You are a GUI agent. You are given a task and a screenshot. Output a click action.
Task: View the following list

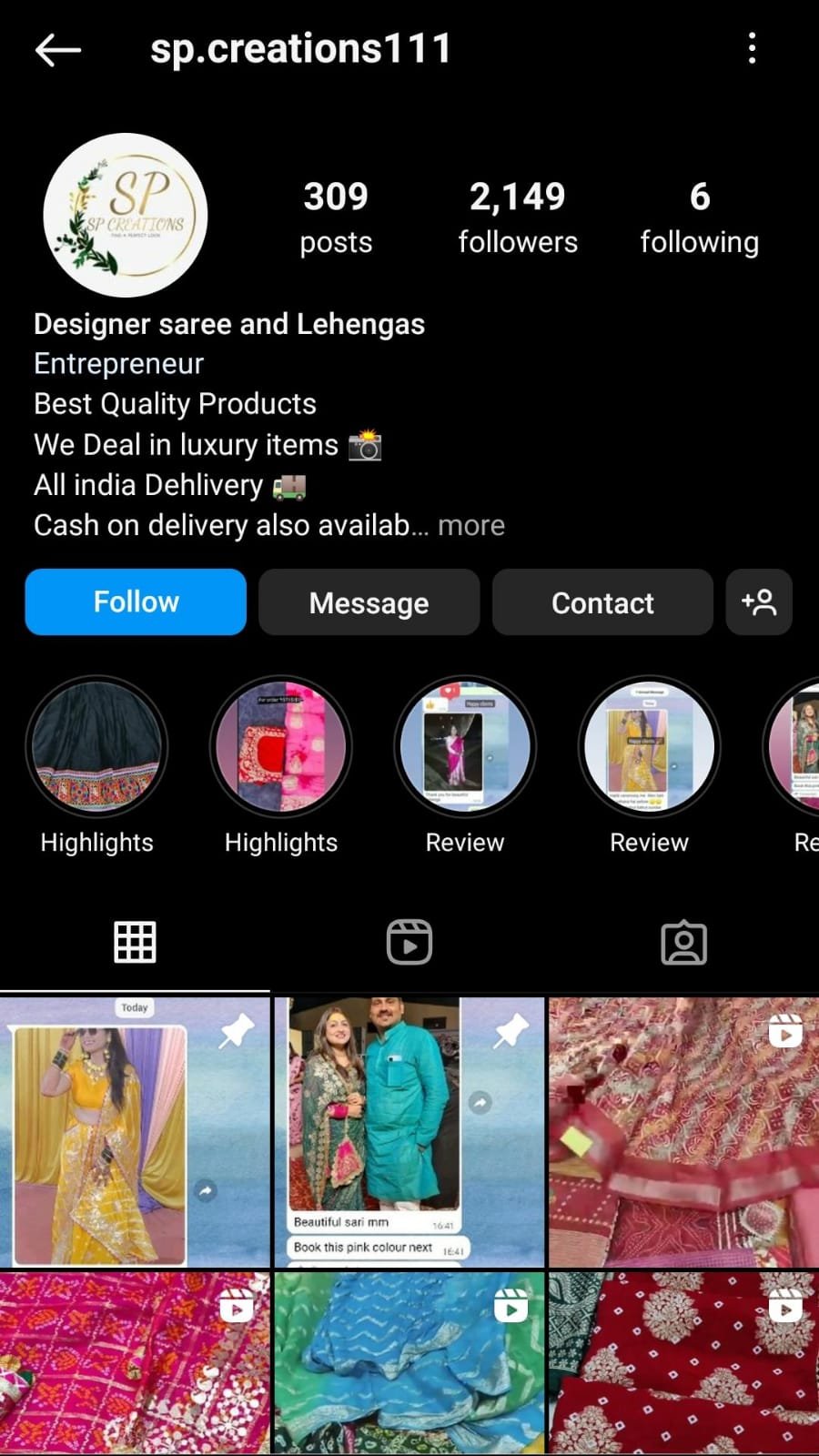tap(699, 217)
